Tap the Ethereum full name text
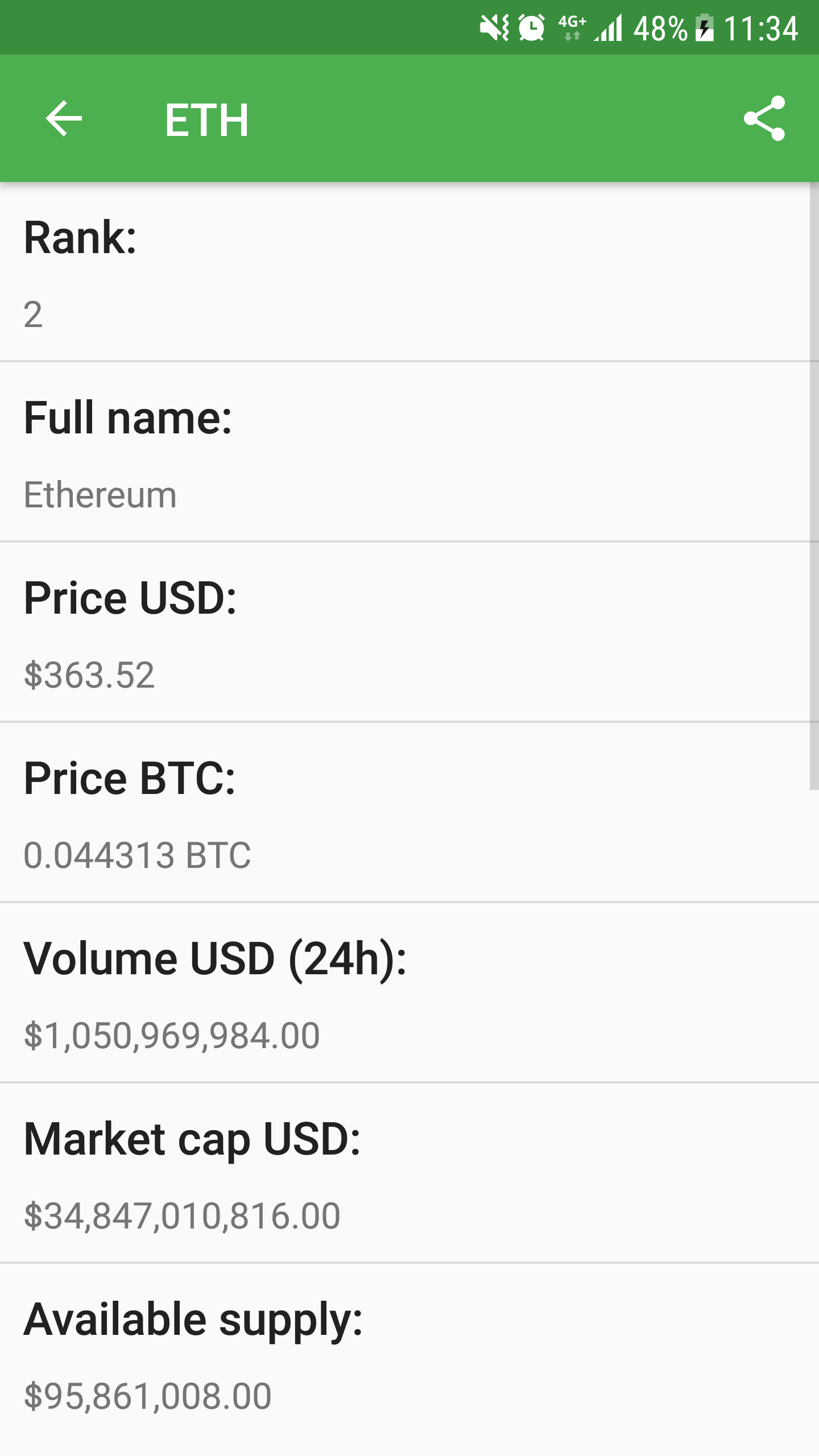This screenshot has height=1456, width=819. pyautogui.click(x=100, y=494)
